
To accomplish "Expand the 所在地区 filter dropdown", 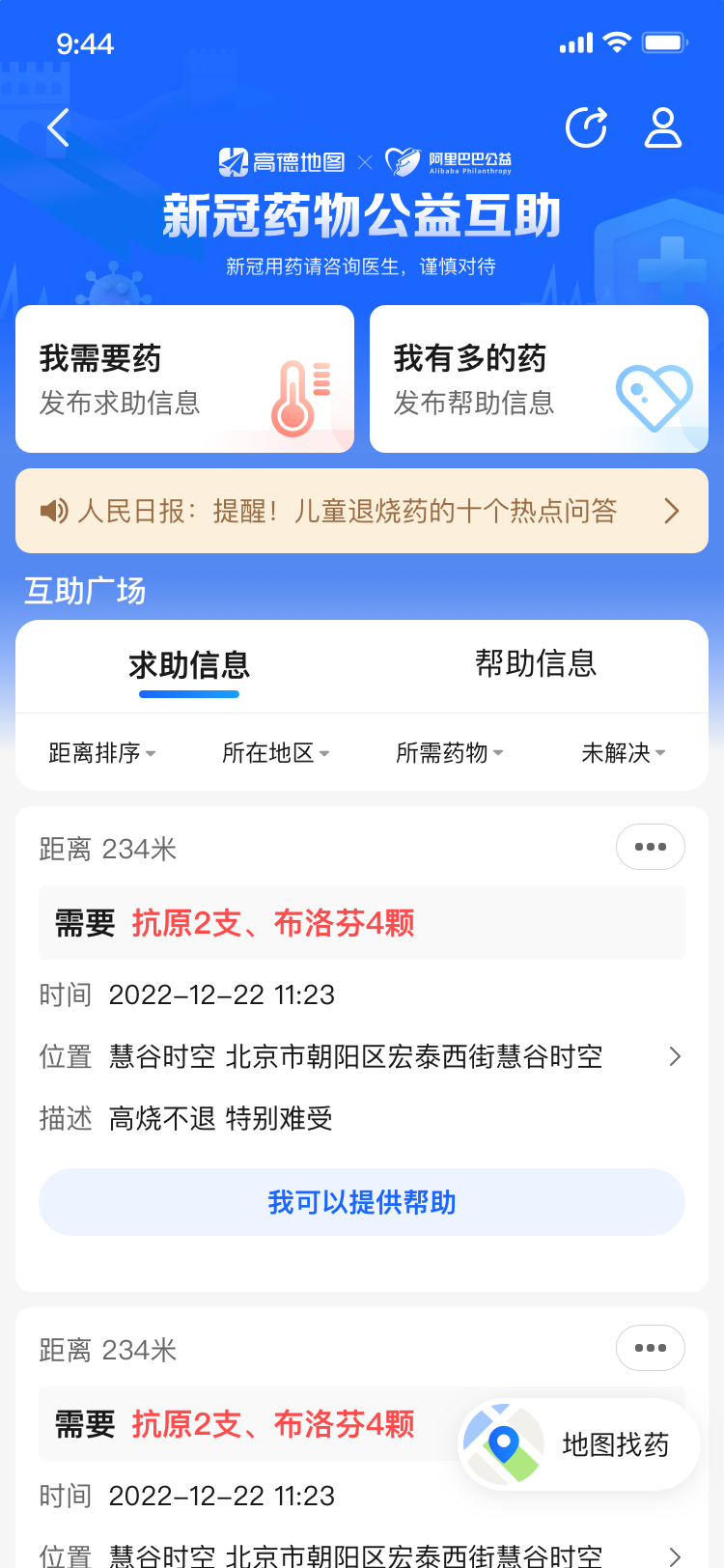I will (275, 753).
